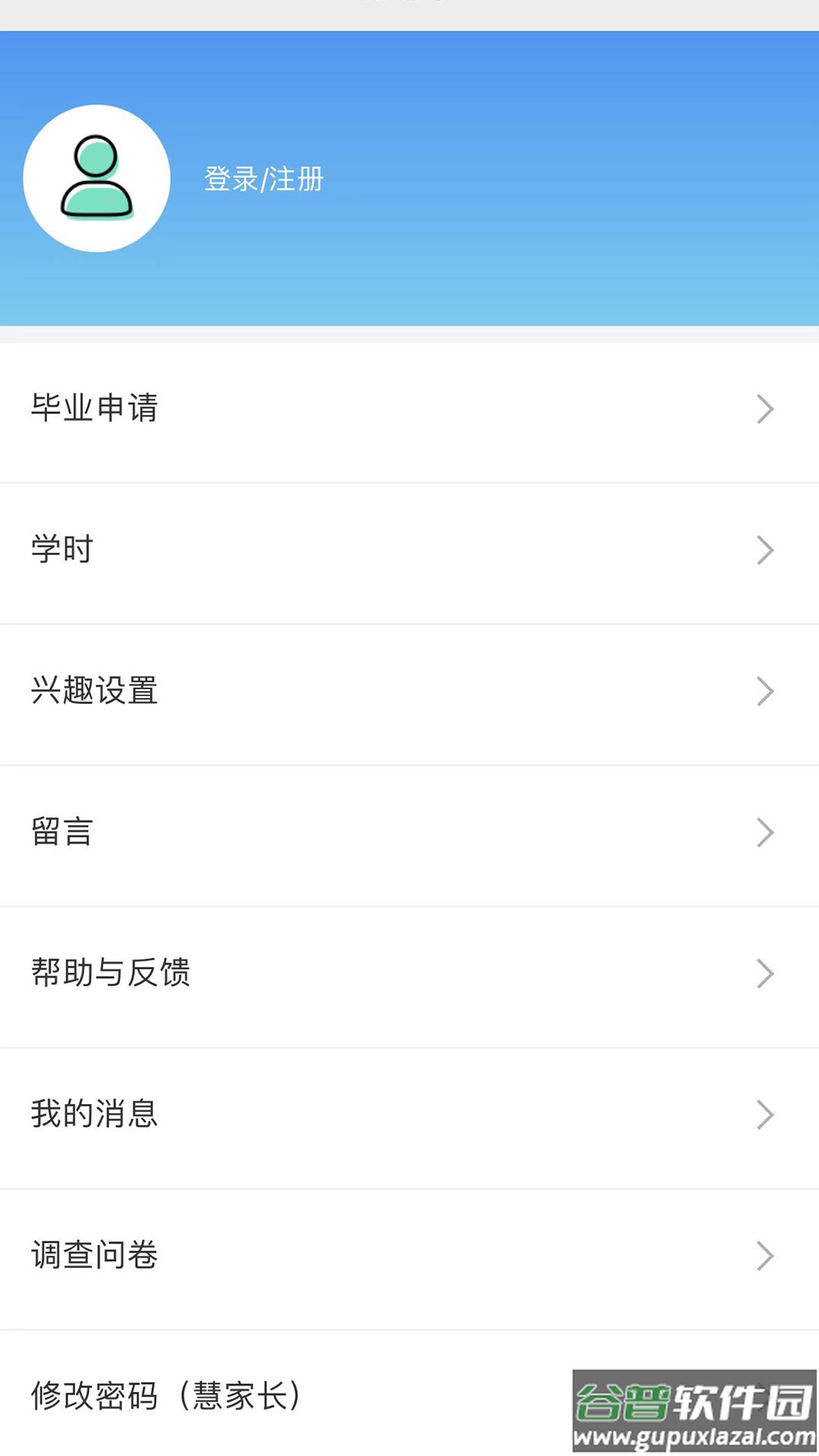The width and height of the screenshot is (819, 1456).
Task: Open 学时 study hours
Action: (x=409, y=550)
